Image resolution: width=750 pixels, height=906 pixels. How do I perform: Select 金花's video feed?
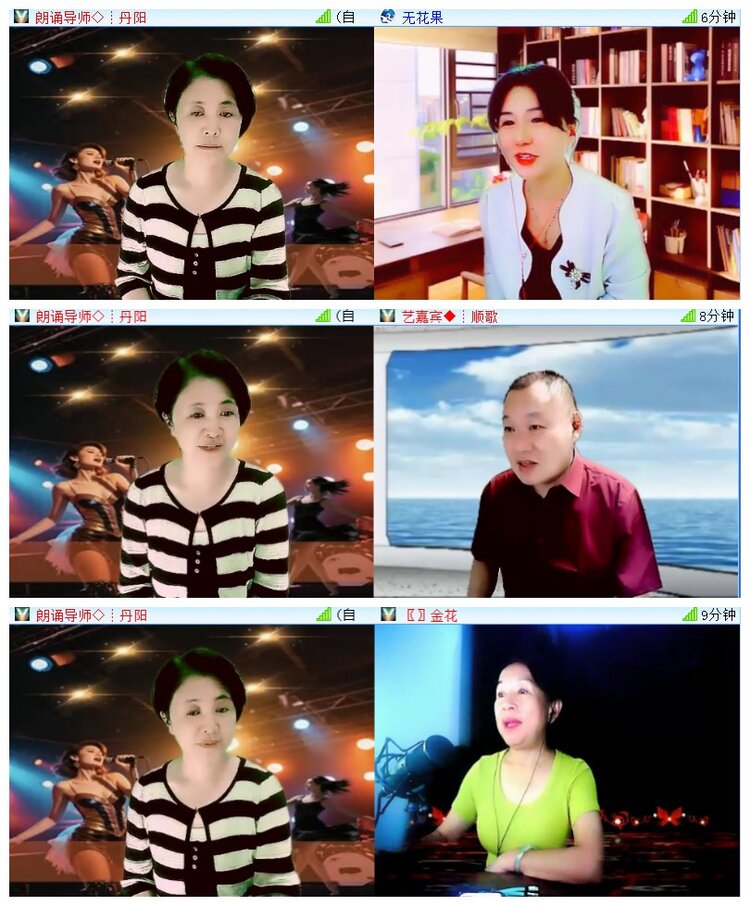click(x=560, y=765)
